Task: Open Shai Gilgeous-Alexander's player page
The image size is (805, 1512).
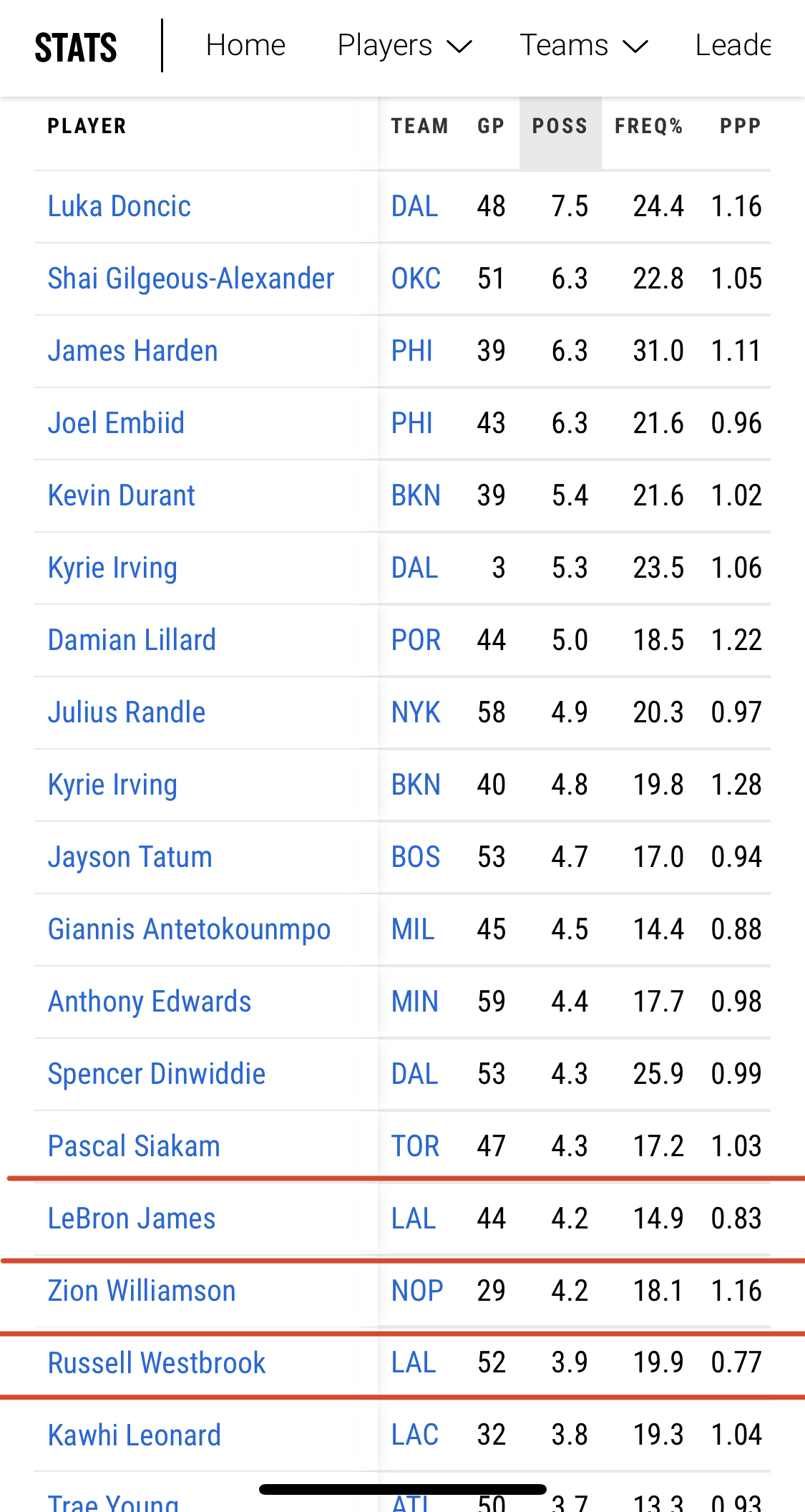Action: 191,278
